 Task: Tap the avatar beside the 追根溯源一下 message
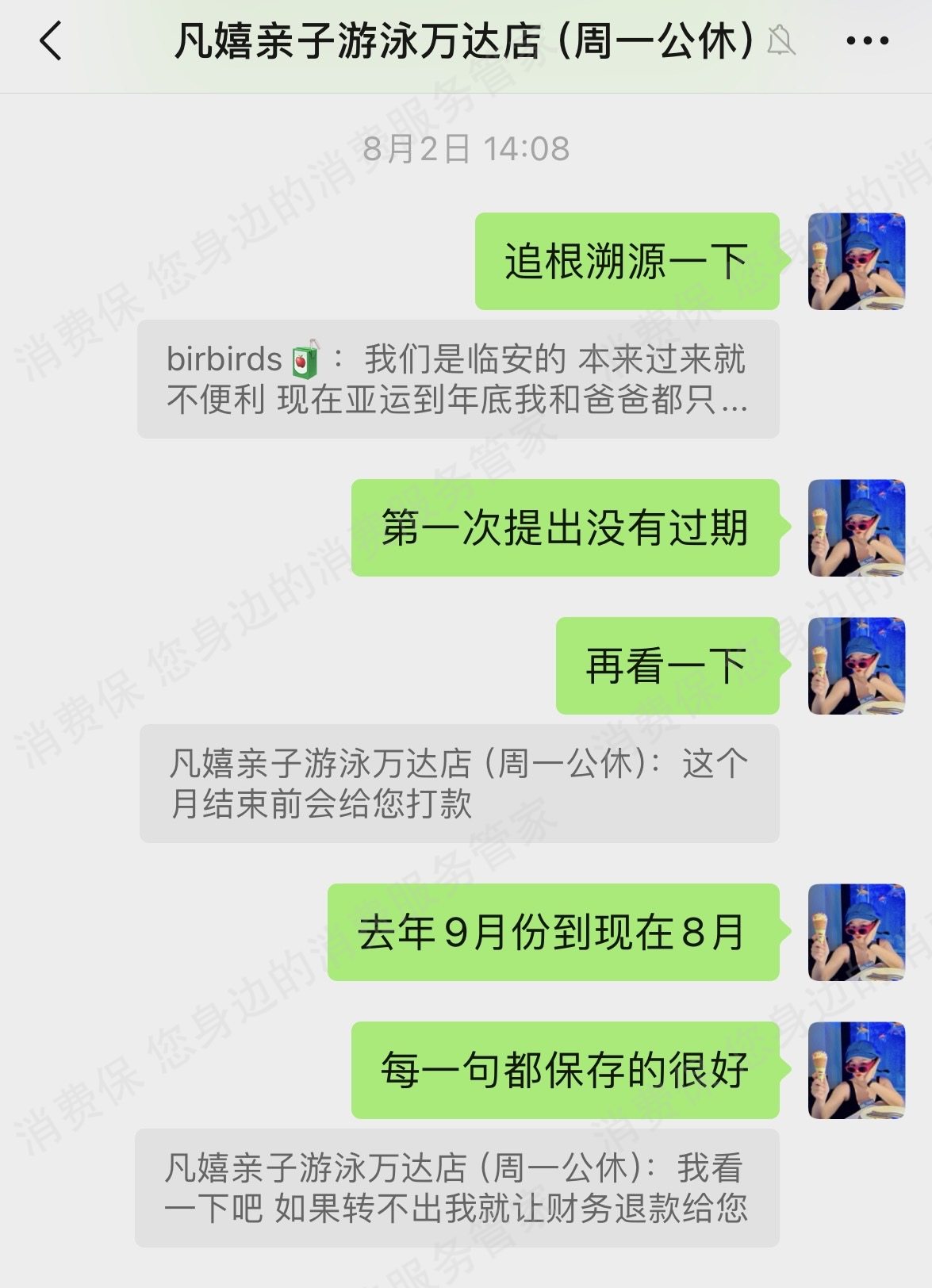[856, 261]
